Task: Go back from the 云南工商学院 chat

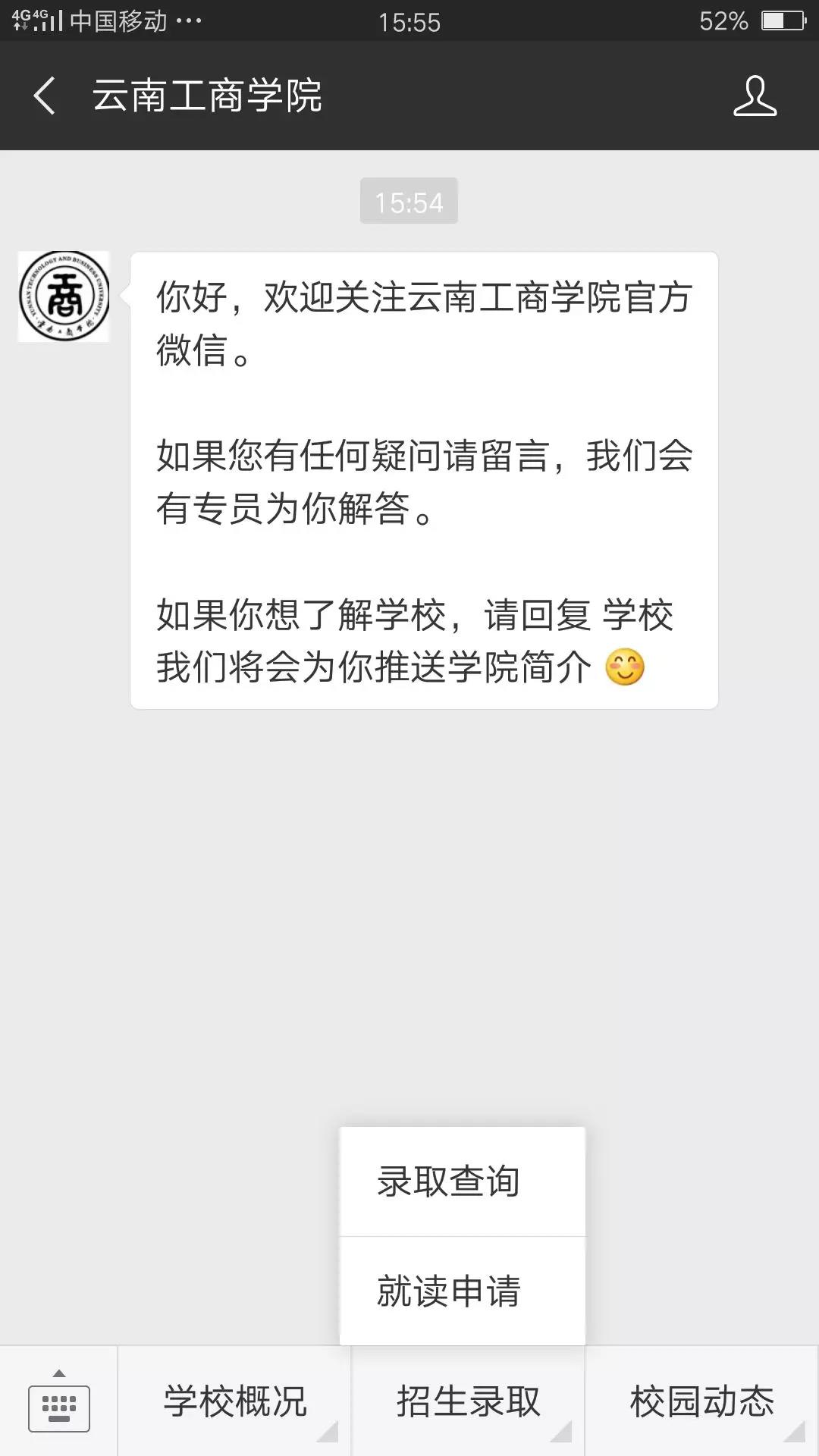Action: pyautogui.click(x=45, y=96)
